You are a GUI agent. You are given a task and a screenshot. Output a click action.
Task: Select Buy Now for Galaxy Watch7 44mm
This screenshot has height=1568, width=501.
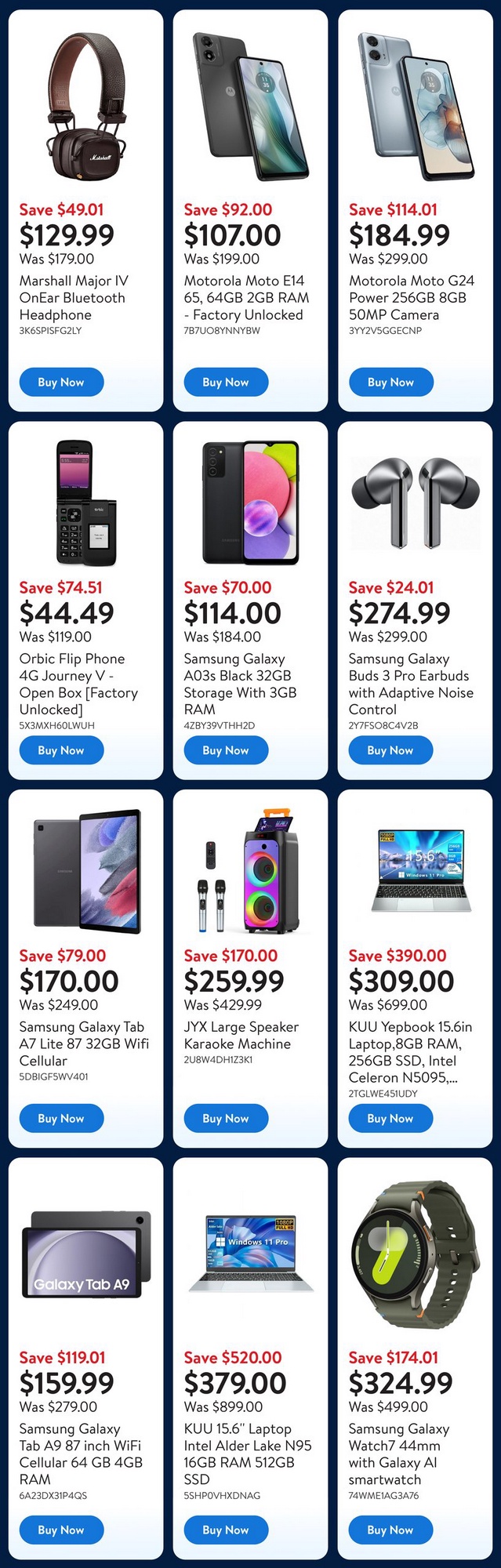(390, 1530)
